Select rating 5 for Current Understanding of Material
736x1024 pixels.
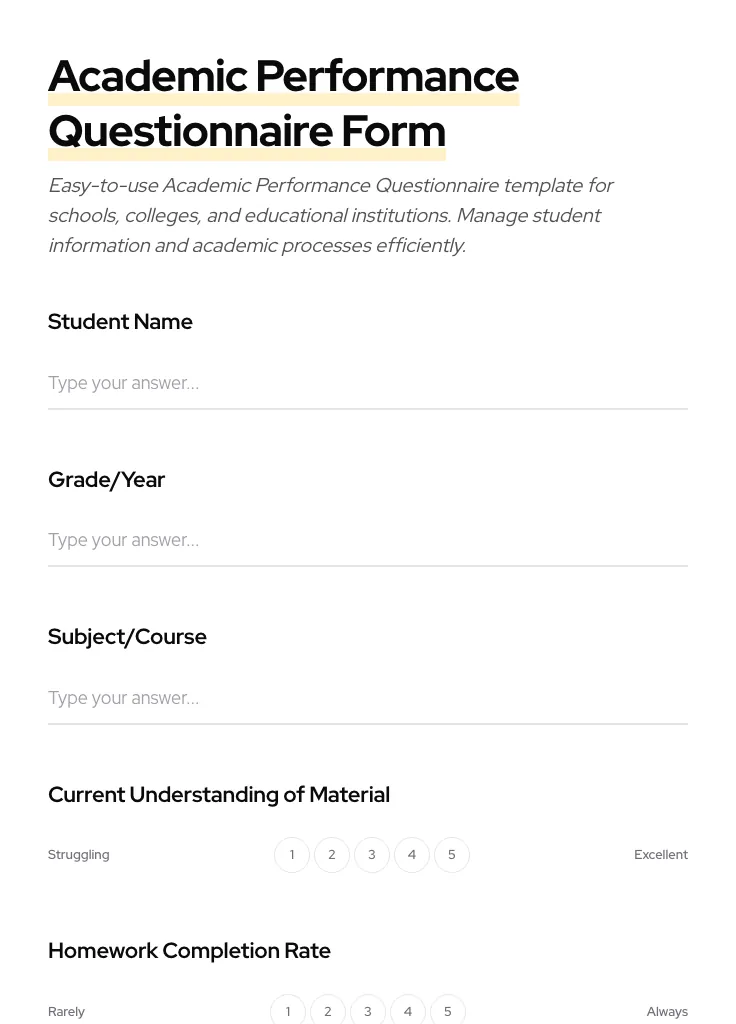tap(452, 855)
